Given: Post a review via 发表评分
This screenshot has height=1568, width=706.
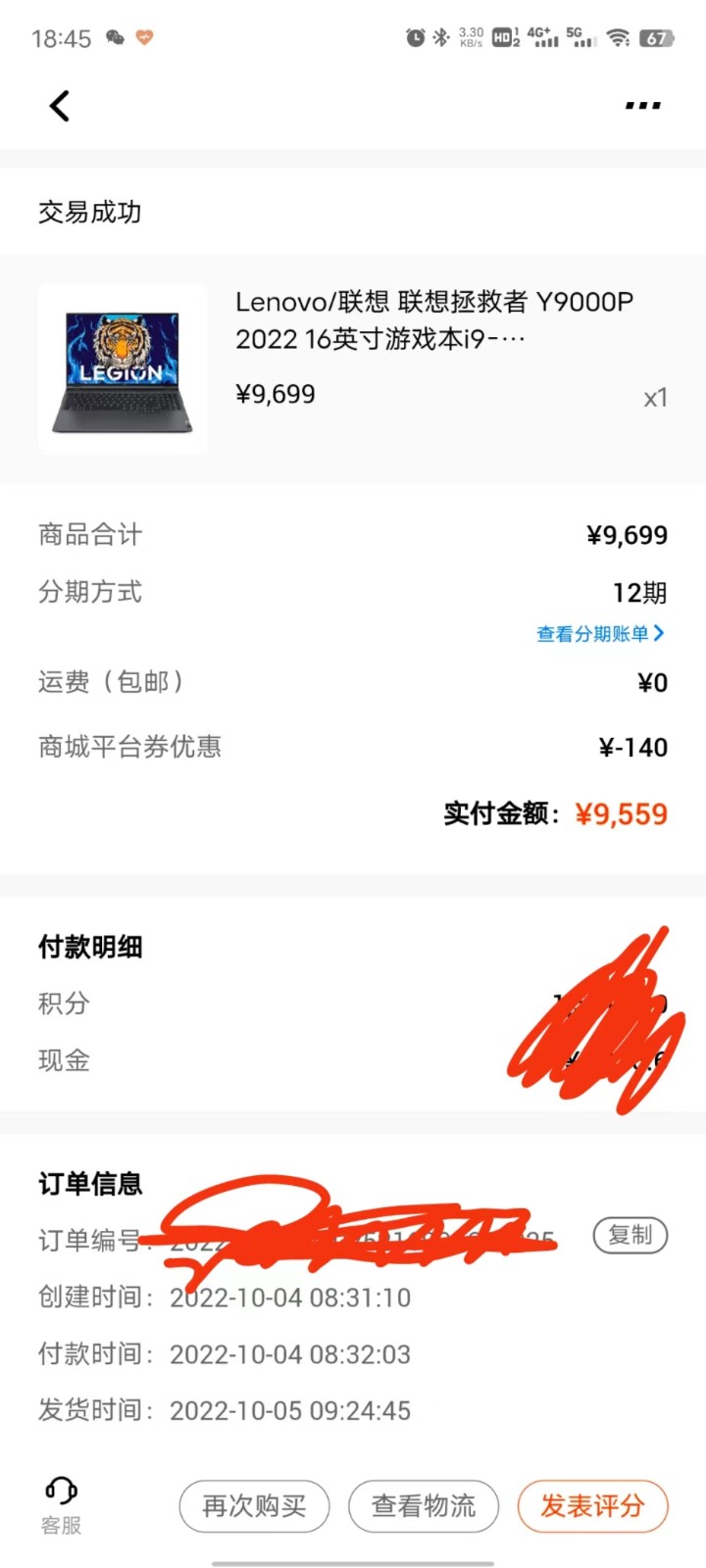Looking at the screenshot, I should point(592,1505).
